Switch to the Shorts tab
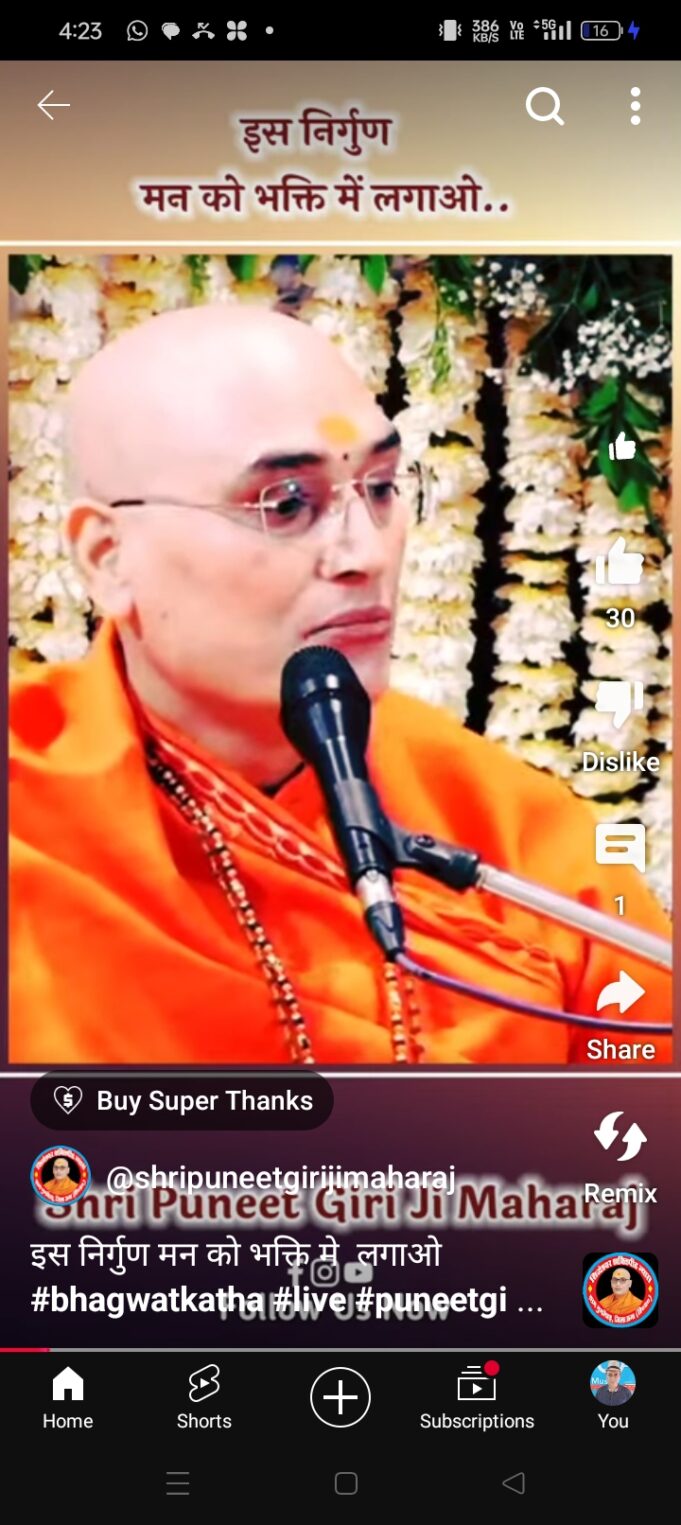This screenshot has height=1525, width=681. click(x=204, y=1398)
